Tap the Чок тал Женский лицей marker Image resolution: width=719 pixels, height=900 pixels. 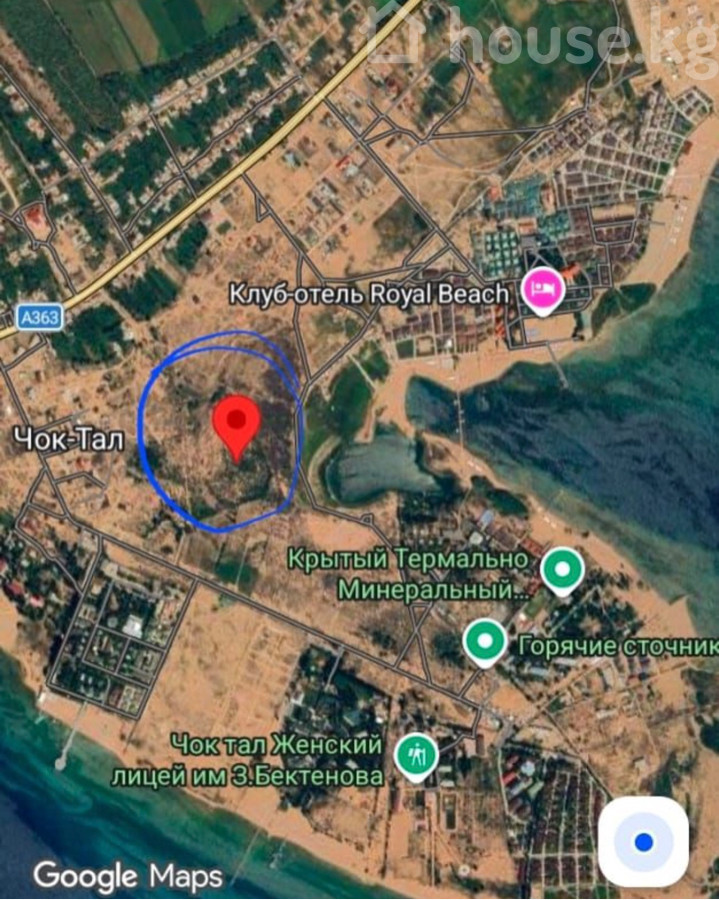tap(415, 757)
